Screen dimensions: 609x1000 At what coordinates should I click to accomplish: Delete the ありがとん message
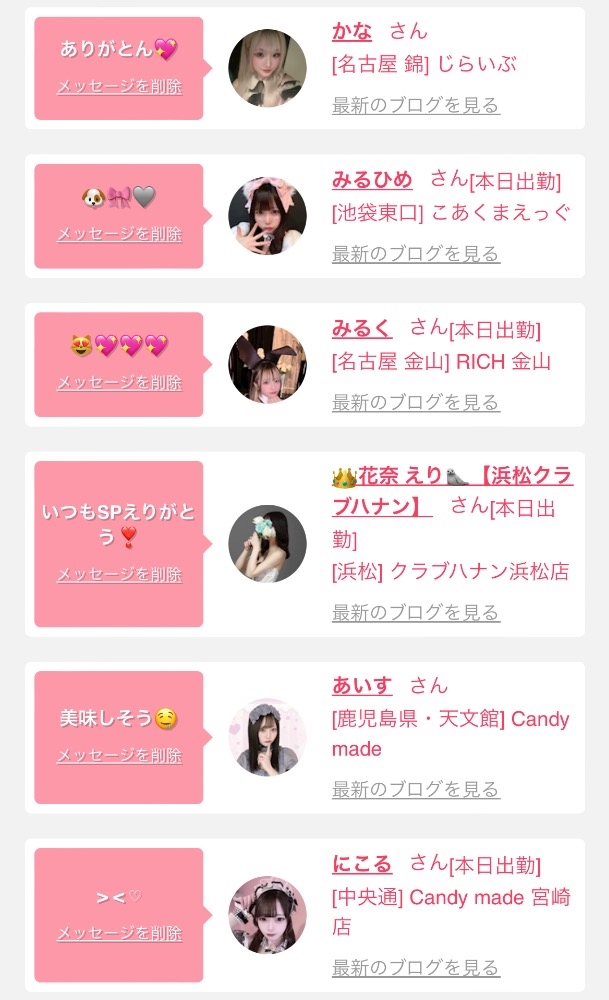point(119,86)
